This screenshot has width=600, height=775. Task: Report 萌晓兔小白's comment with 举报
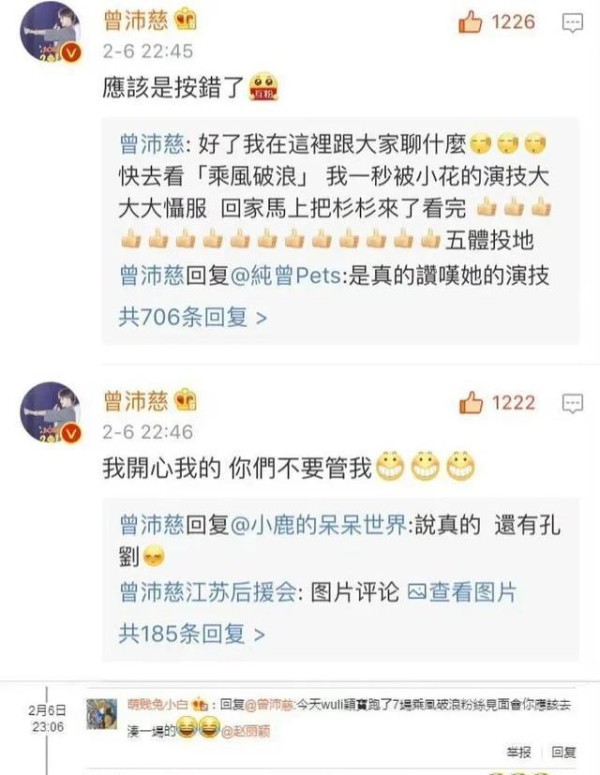518,751
